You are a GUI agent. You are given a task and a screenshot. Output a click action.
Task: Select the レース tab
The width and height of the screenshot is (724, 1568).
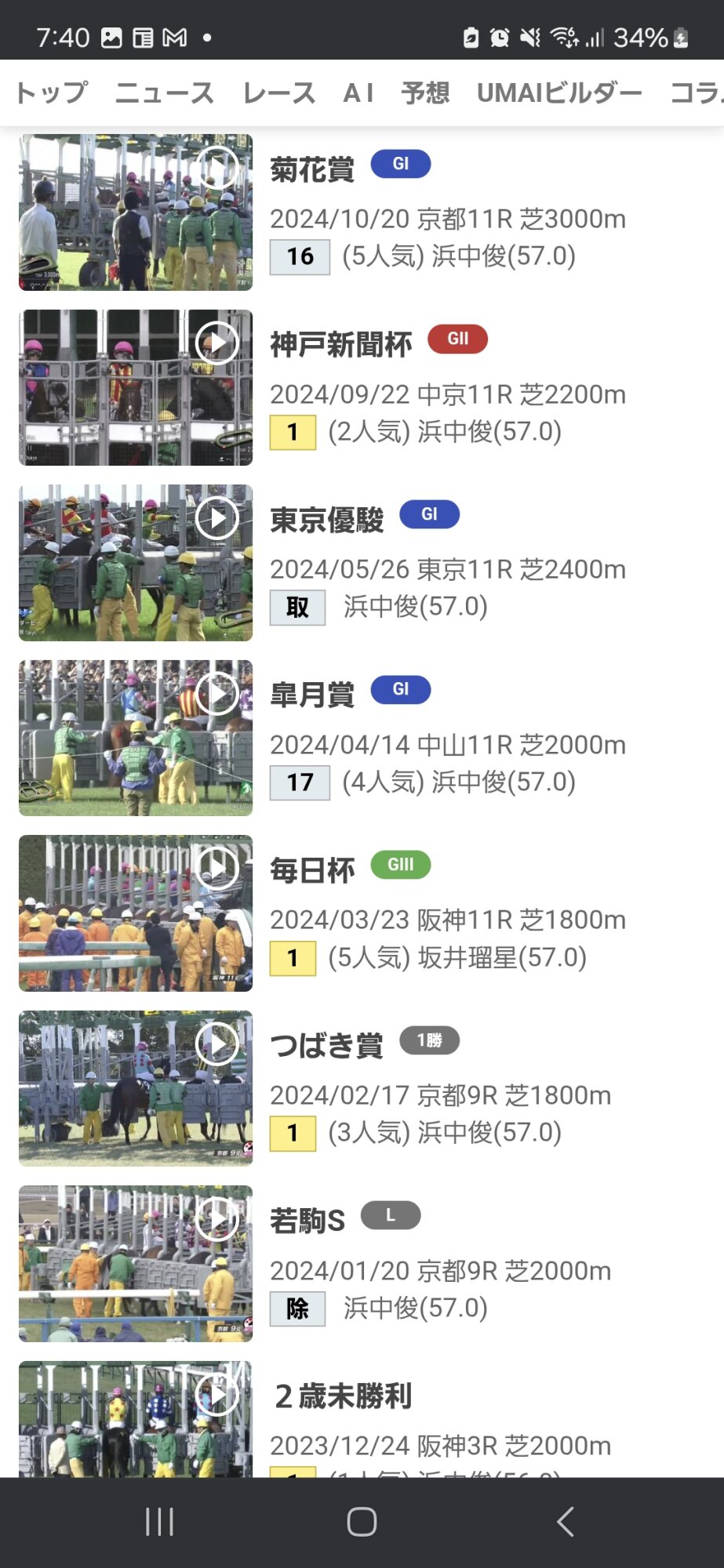point(278,93)
